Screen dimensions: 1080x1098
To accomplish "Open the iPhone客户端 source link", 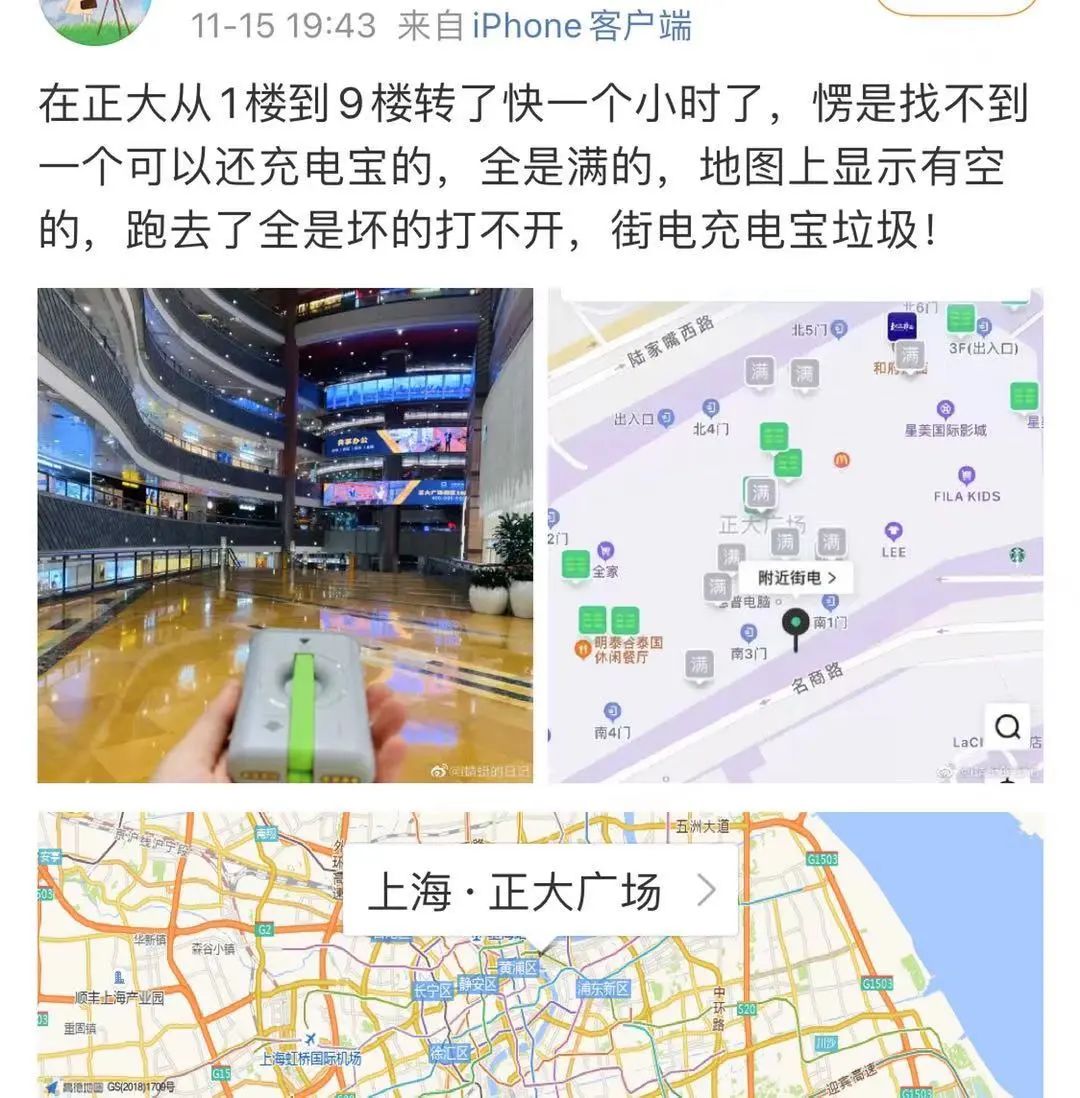I will point(581,27).
